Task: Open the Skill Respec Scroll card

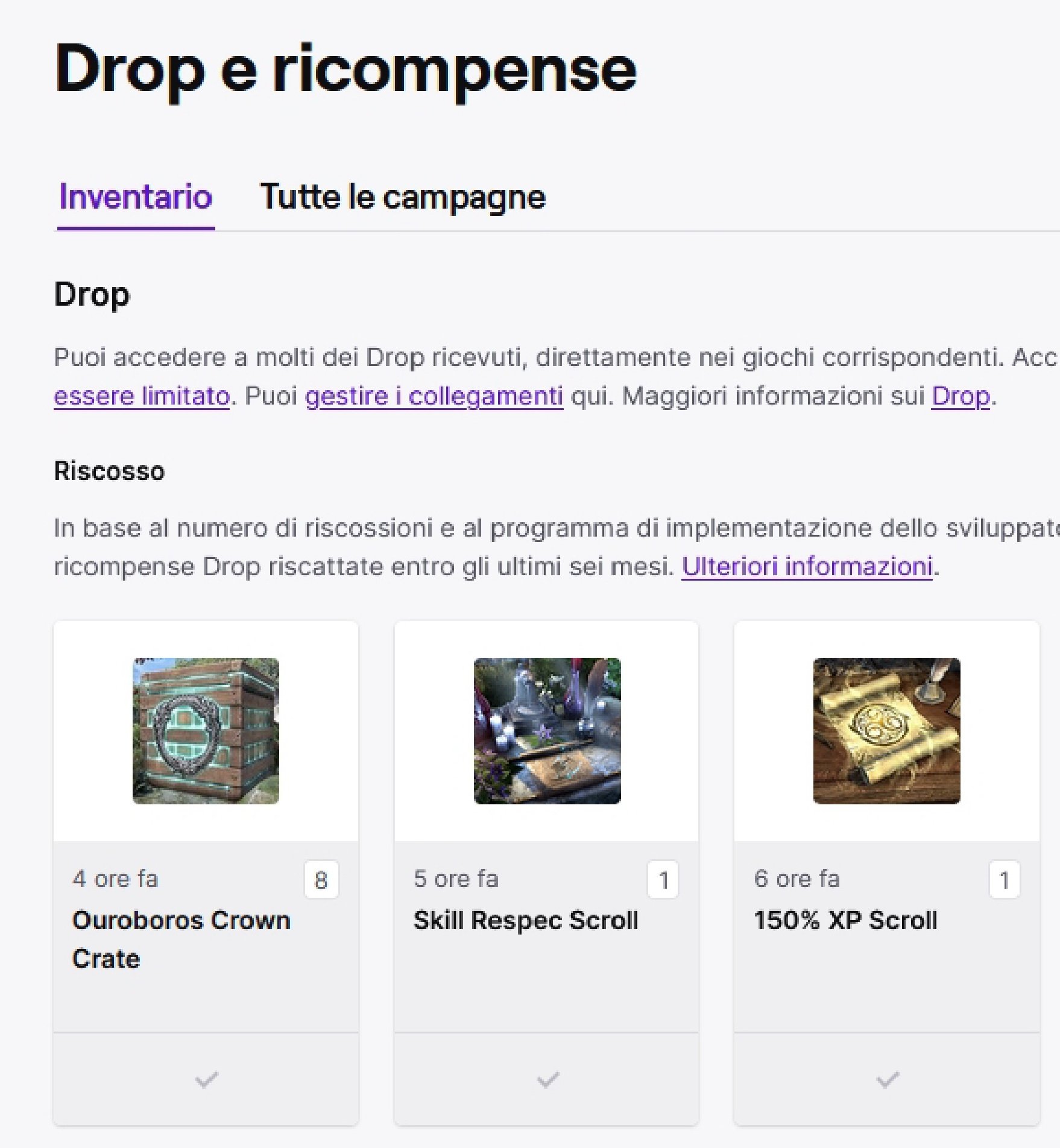Action: [547, 731]
